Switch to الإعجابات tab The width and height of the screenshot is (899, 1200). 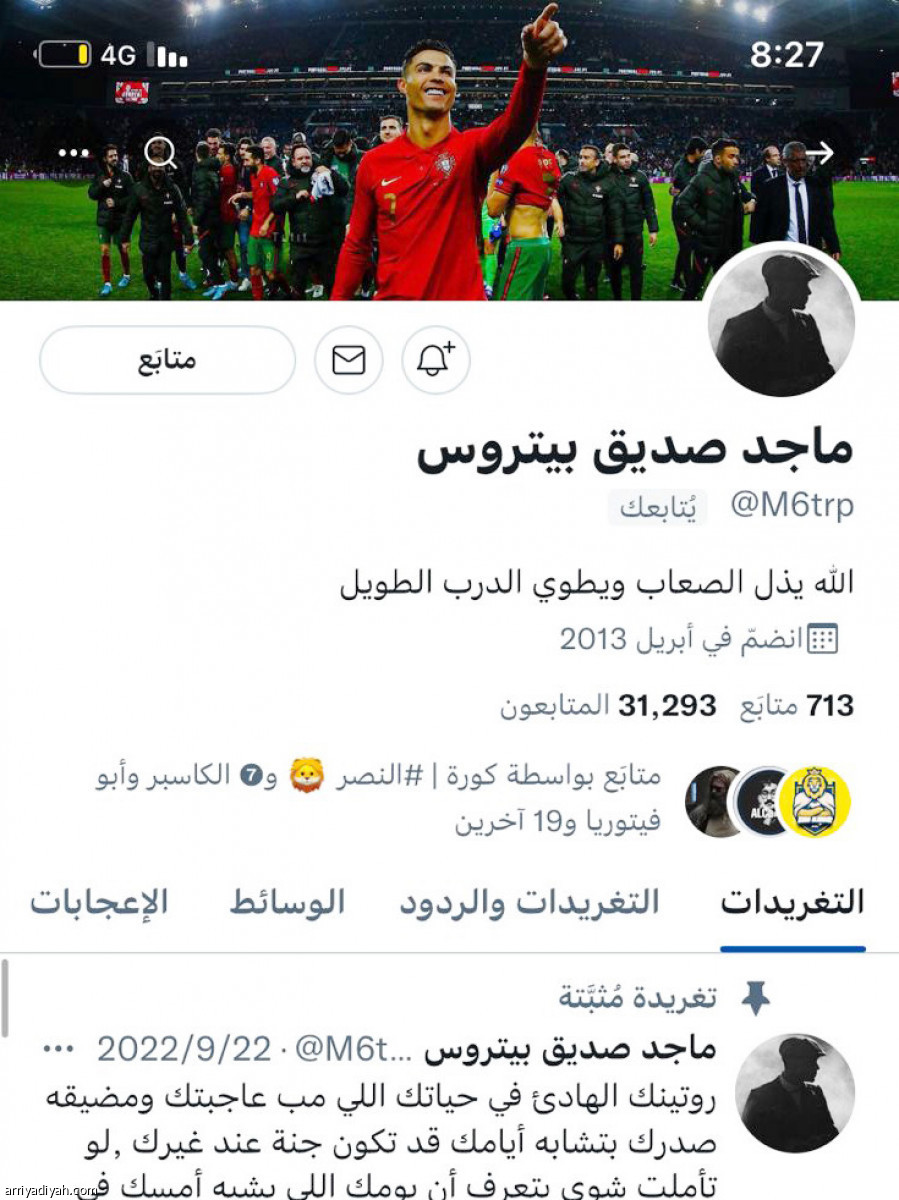point(99,903)
